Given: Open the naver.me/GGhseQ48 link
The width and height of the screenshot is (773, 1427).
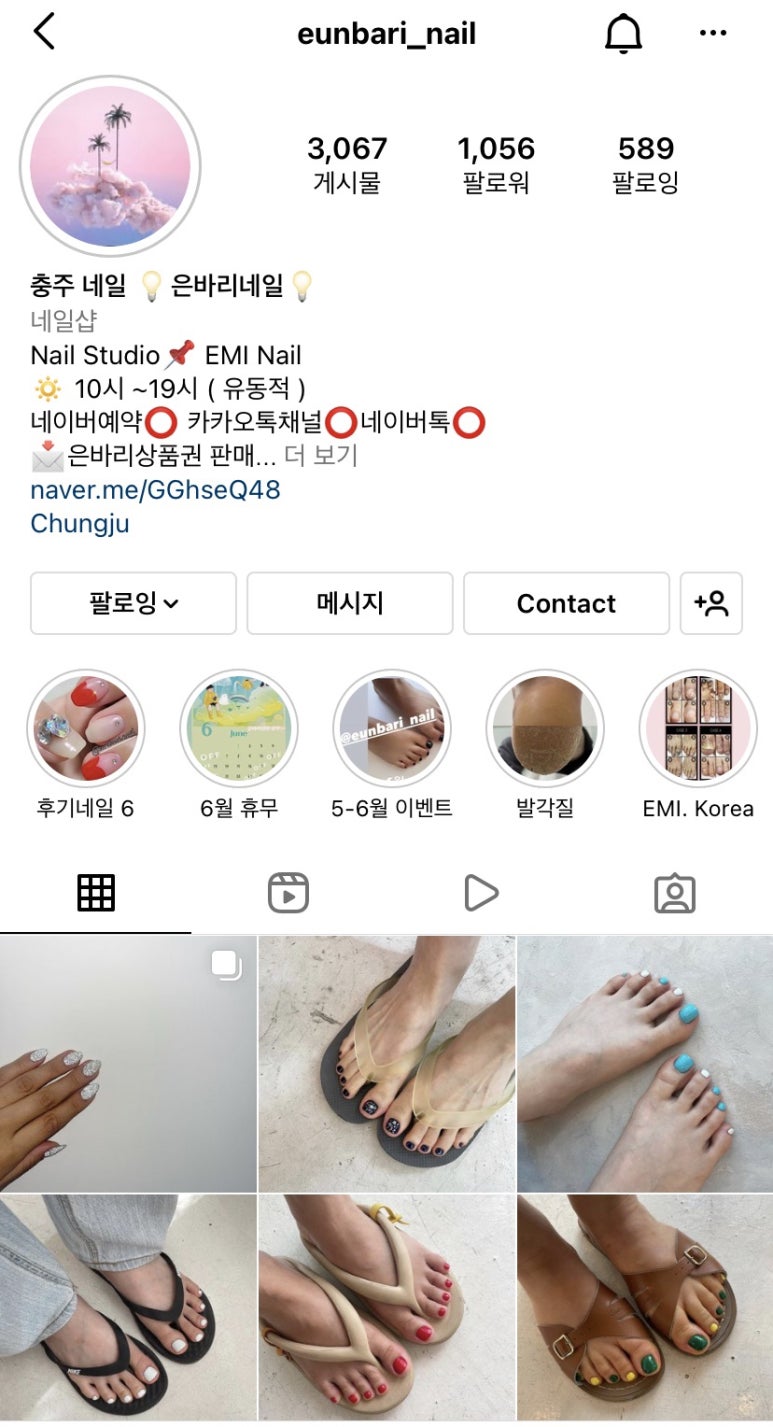Looking at the screenshot, I should 155,490.
